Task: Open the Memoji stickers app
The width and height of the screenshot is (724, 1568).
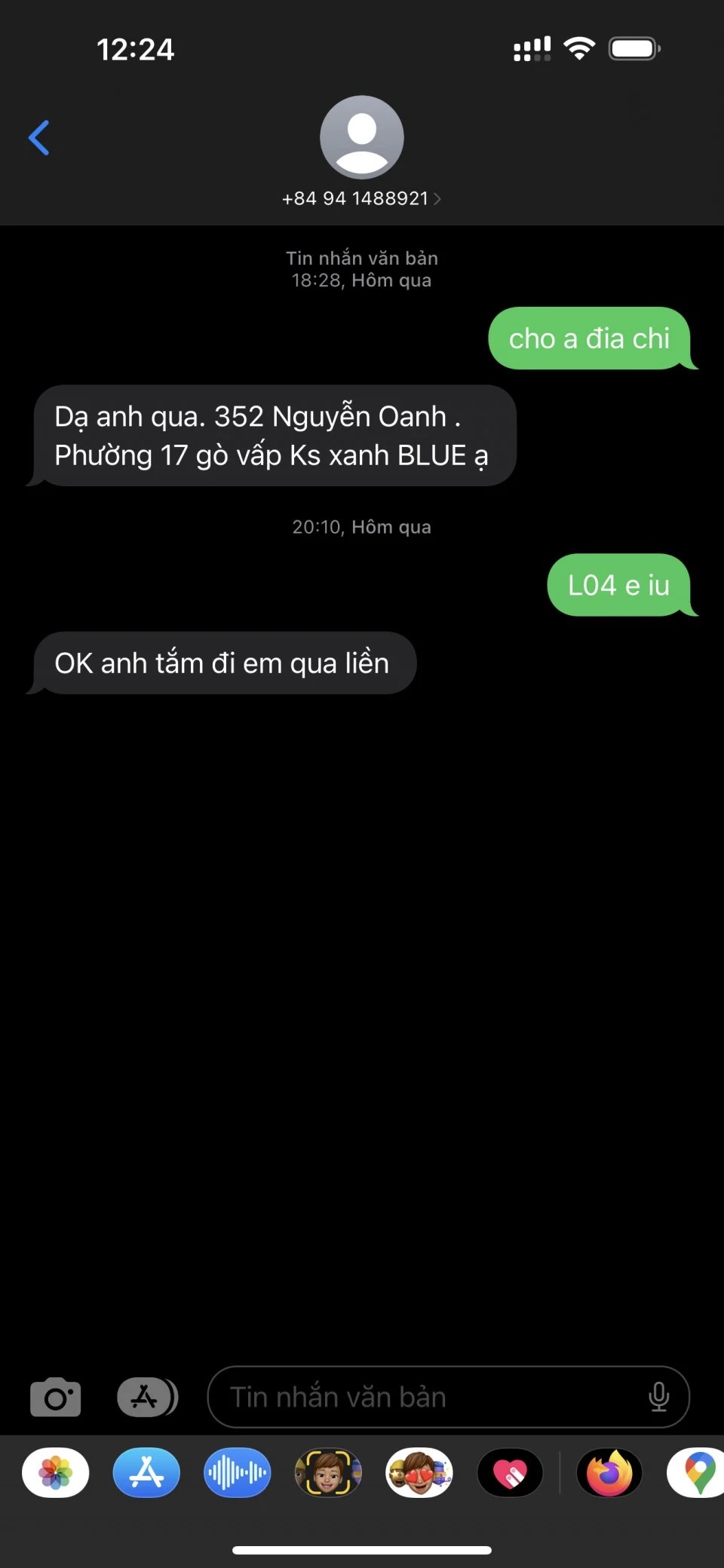Action: tap(419, 1472)
